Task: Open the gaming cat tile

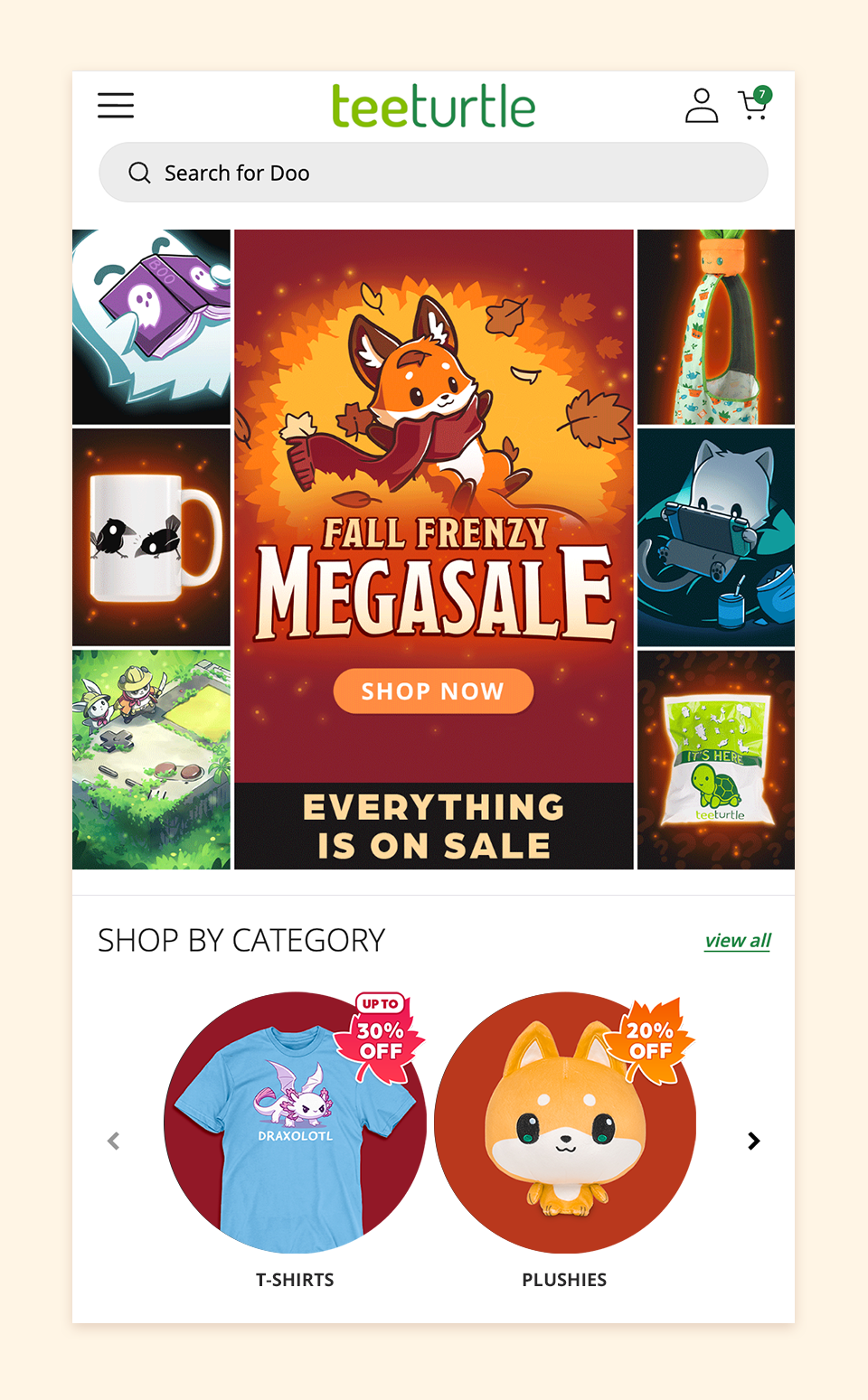Action: (716, 538)
